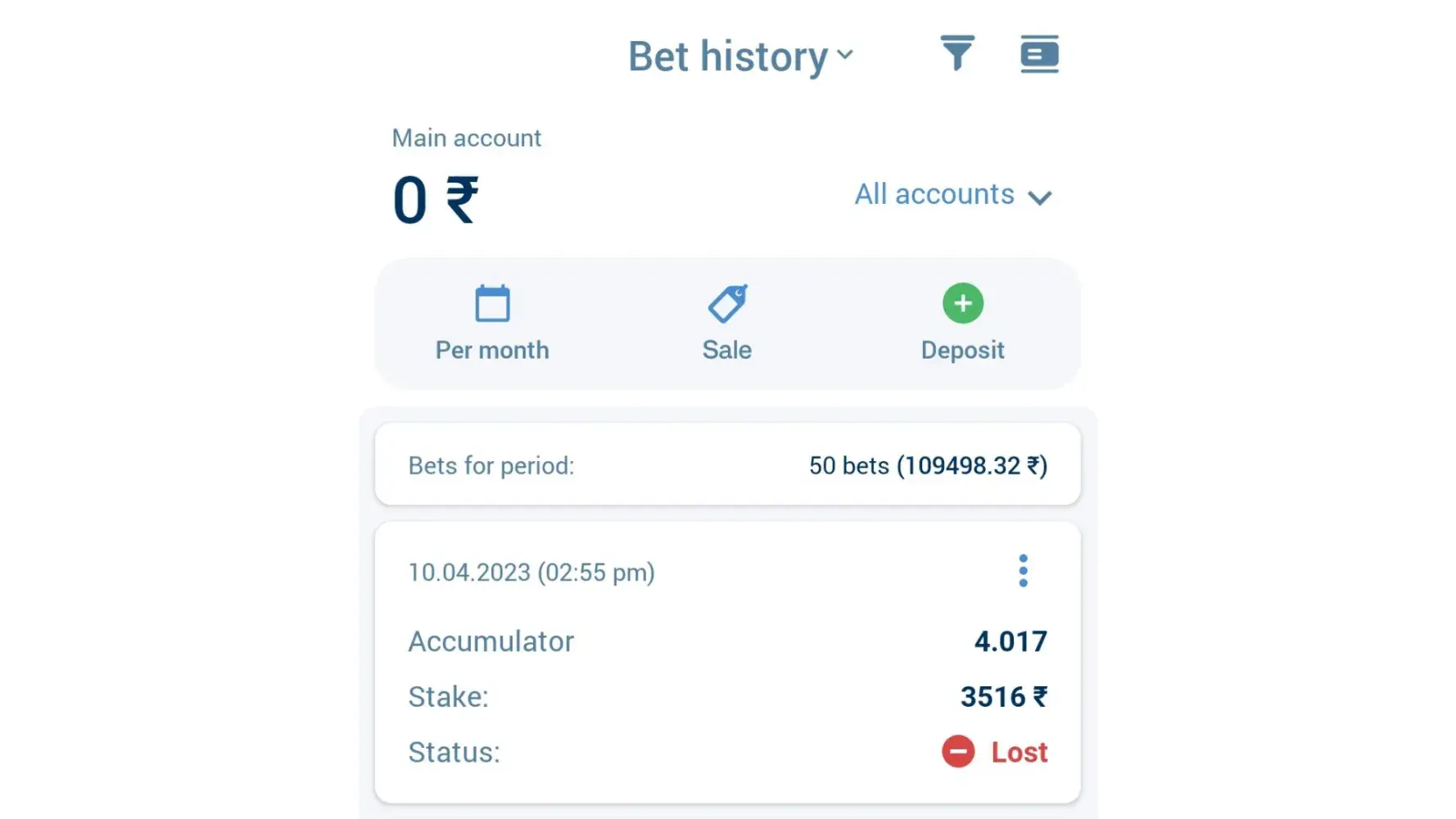This screenshot has height=819, width=1456.
Task: Switch to the compact list view icon
Action: (x=1039, y=54)
